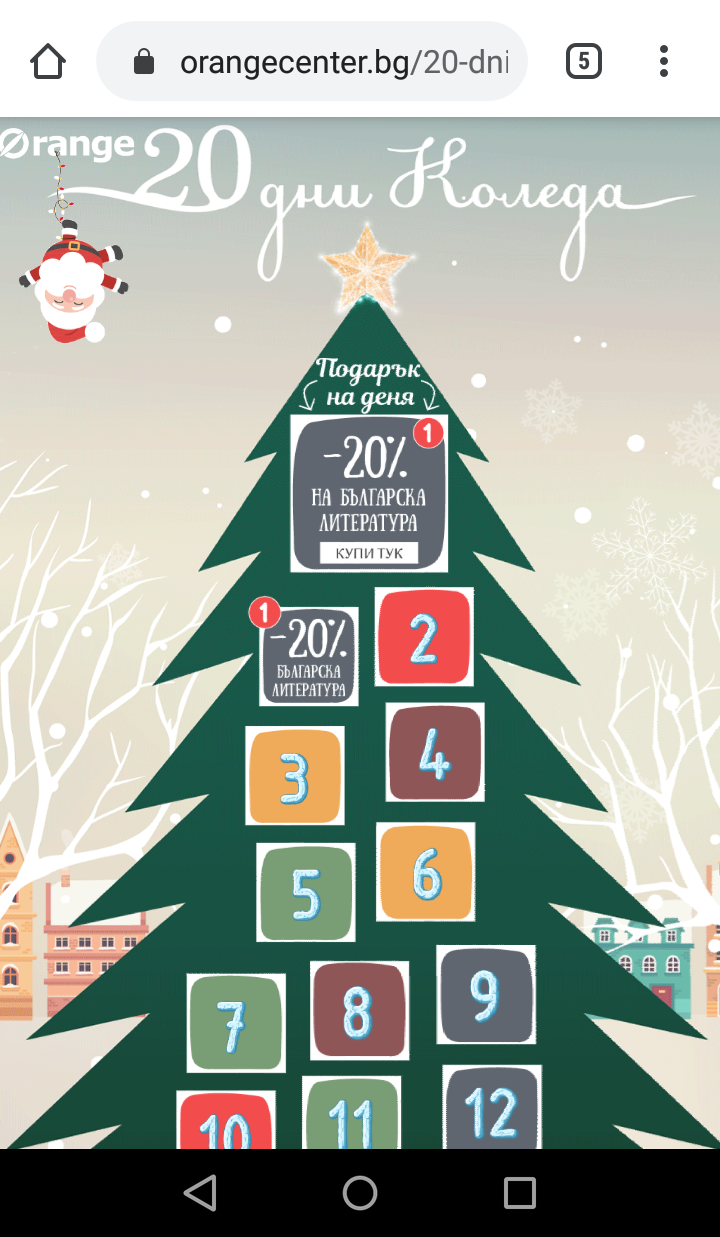Tap the Orange logo
The image size is (720, 1237).
(67, 145)
